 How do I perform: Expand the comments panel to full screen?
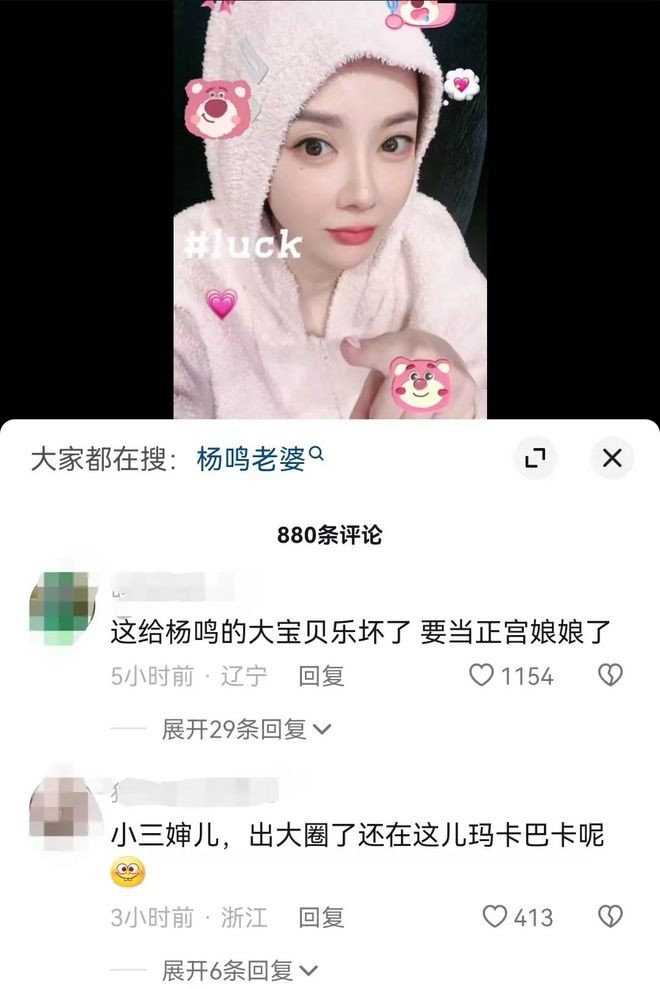[x=537, y=459]
